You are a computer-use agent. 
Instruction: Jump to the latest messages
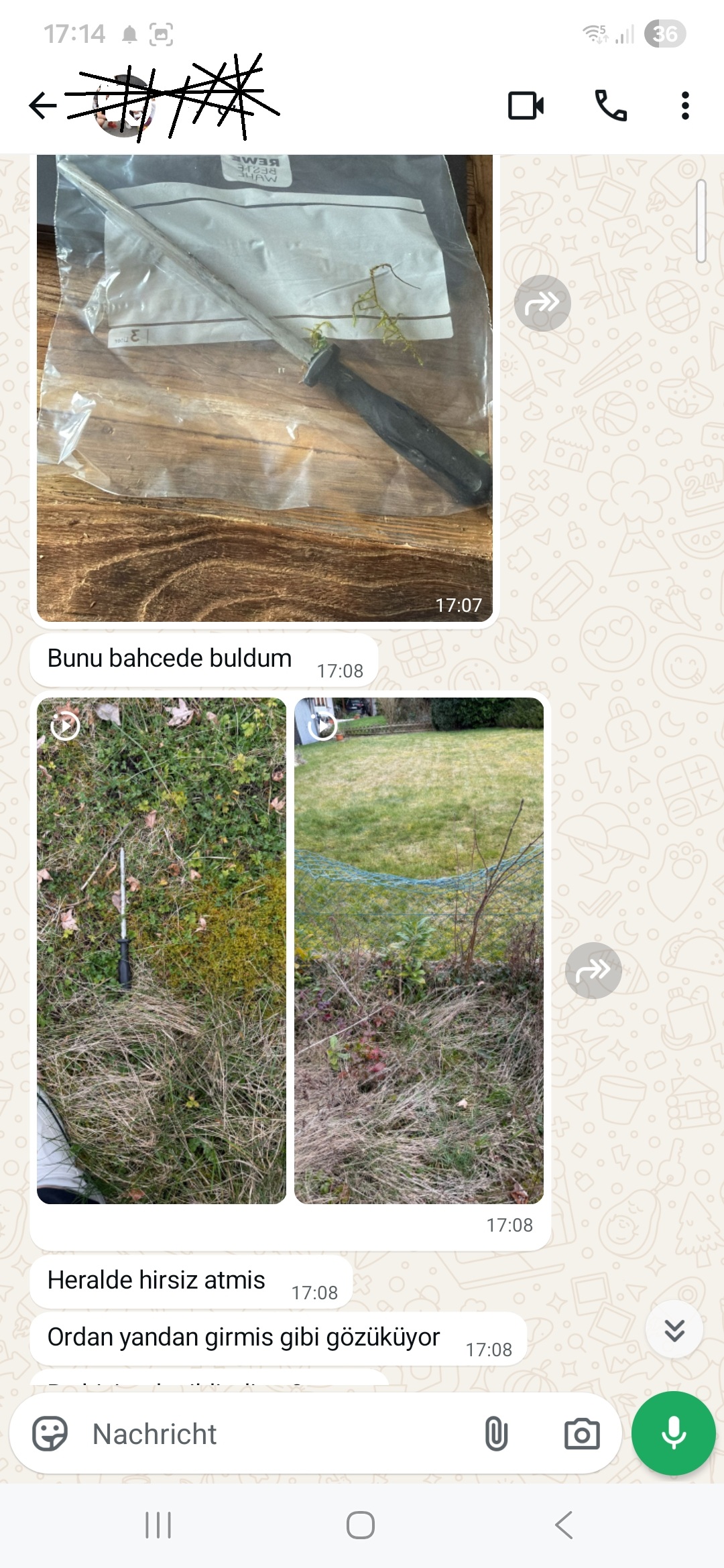674,1329
